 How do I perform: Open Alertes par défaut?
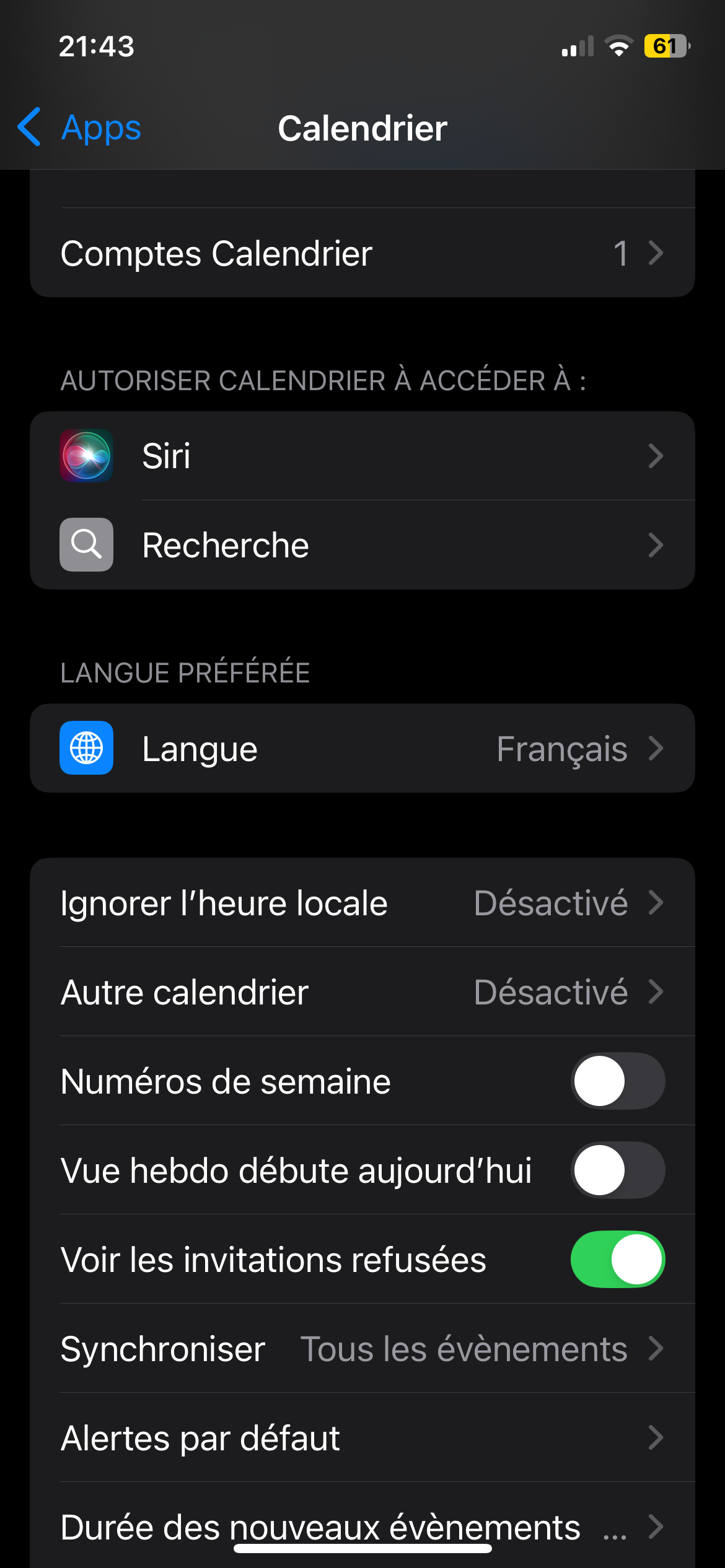(x=362, y=1438)
